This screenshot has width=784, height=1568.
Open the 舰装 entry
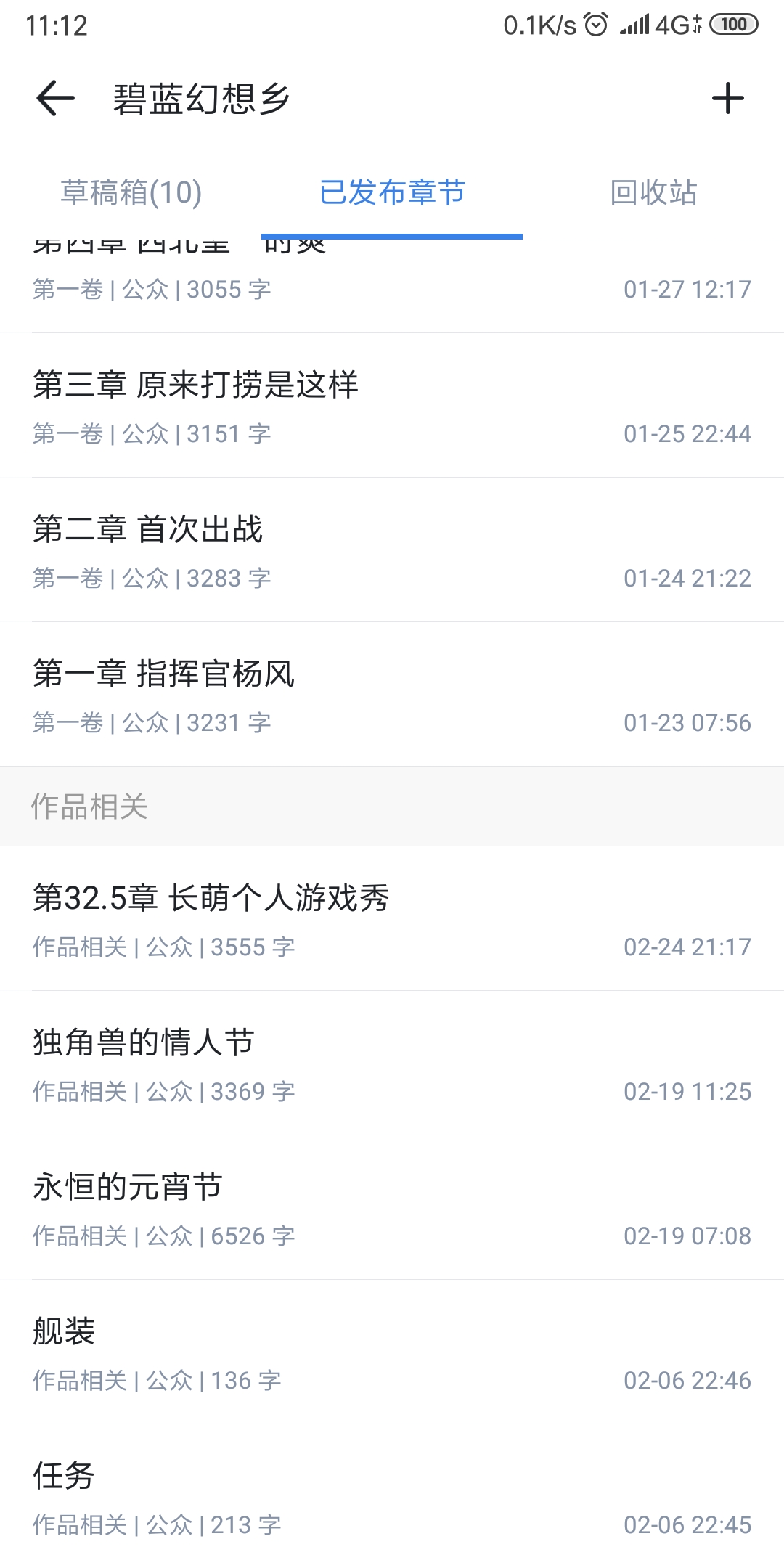click(392, 1352)
